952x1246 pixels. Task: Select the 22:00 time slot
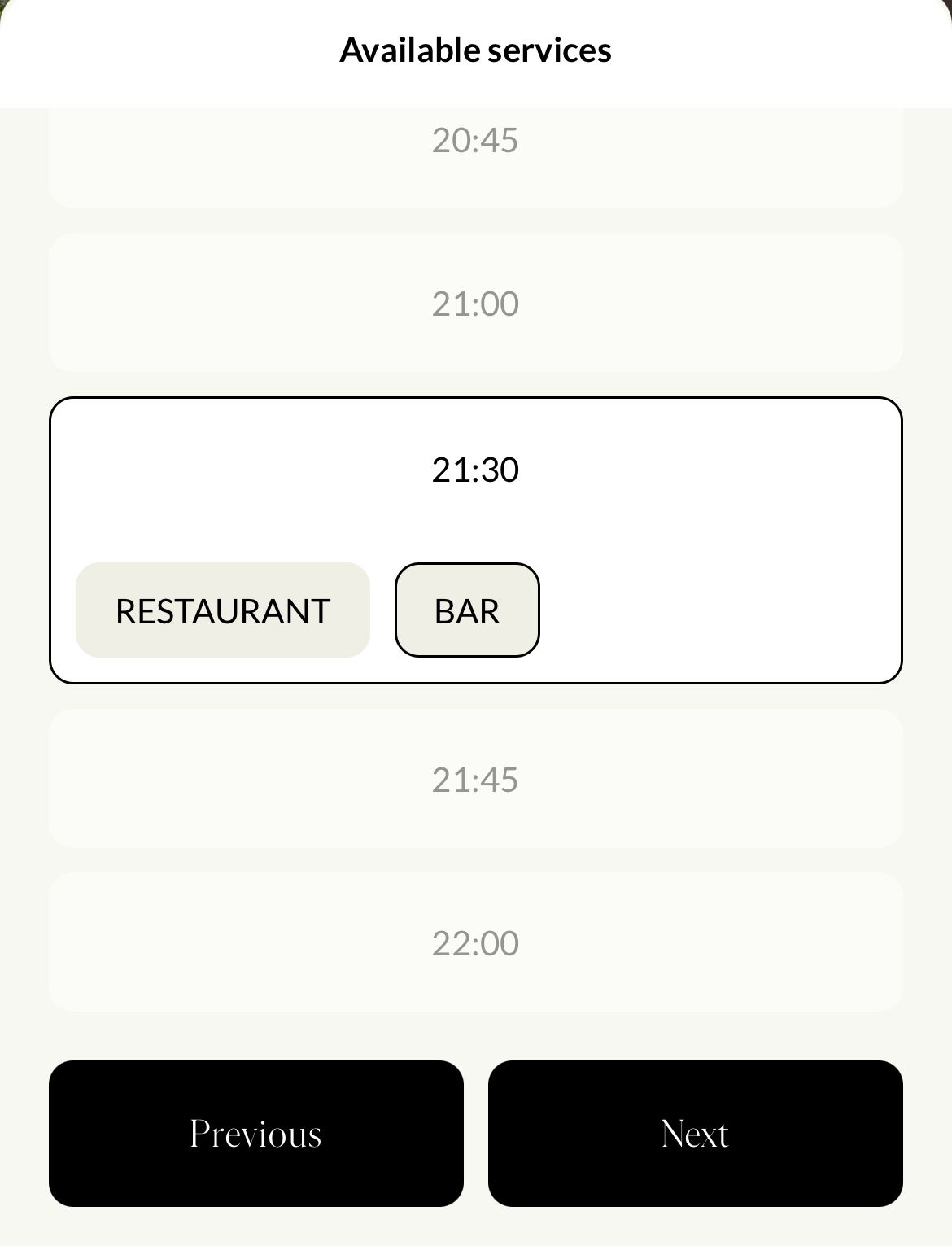pos(475,942)
